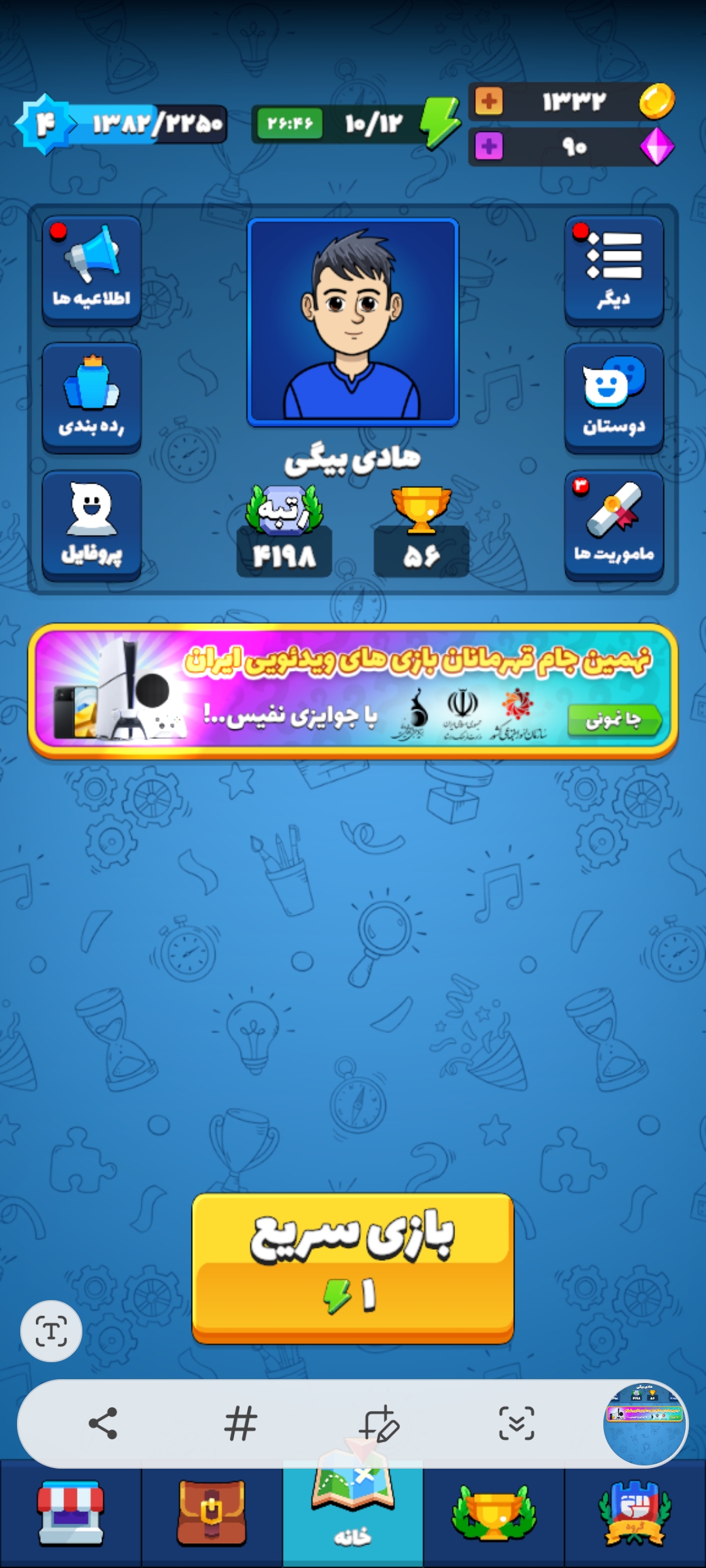Open the رده بندی leaderboard button
This screenshot has width=706, height=1568.
(x=92, y=398)
